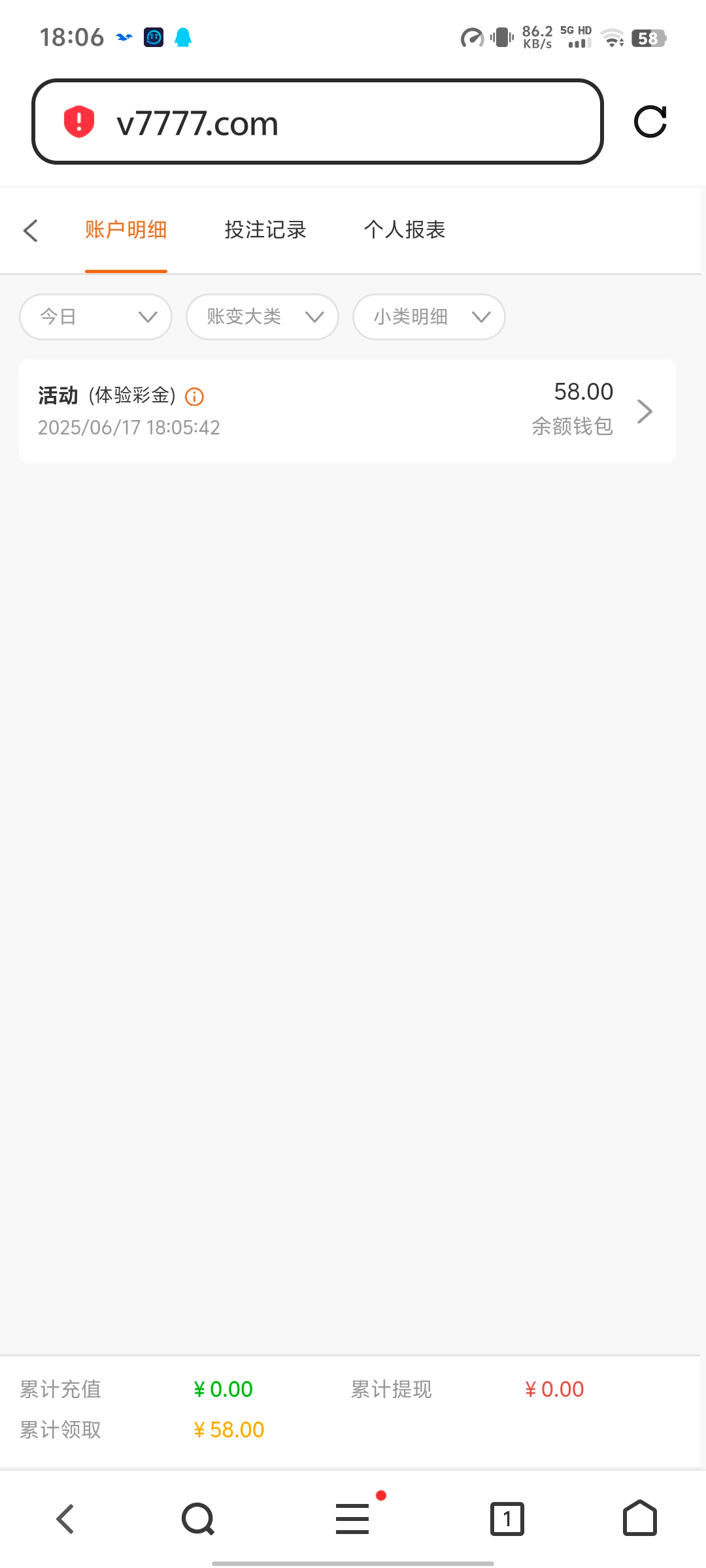The image size is (706, 1568).
Task: Expand the 今日 date dropdown
Action: click(x=96, y=317)
